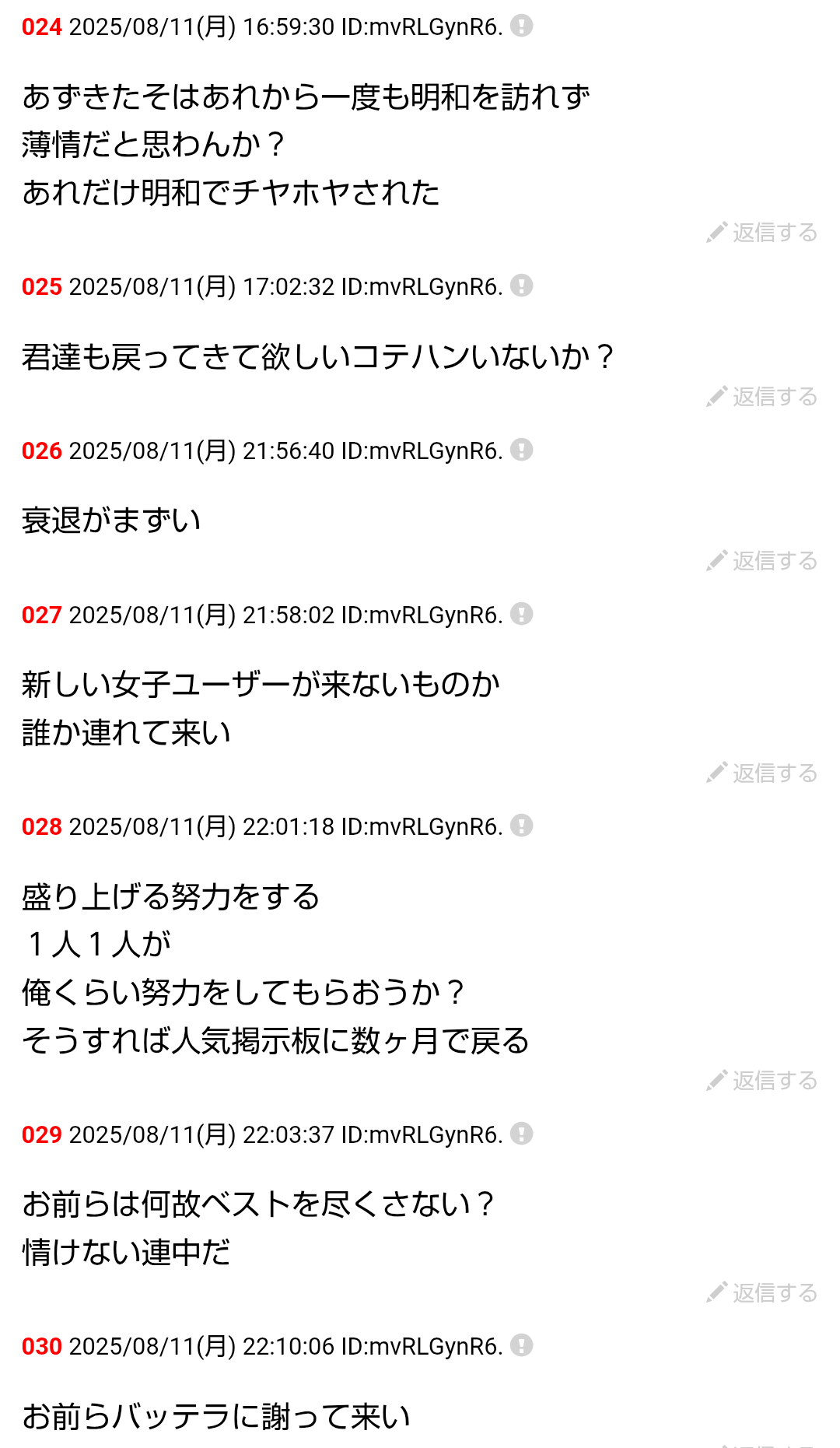Open post number 024 link
The width and height of the screenshot is (840, 1448).
[x=42, y=27]
